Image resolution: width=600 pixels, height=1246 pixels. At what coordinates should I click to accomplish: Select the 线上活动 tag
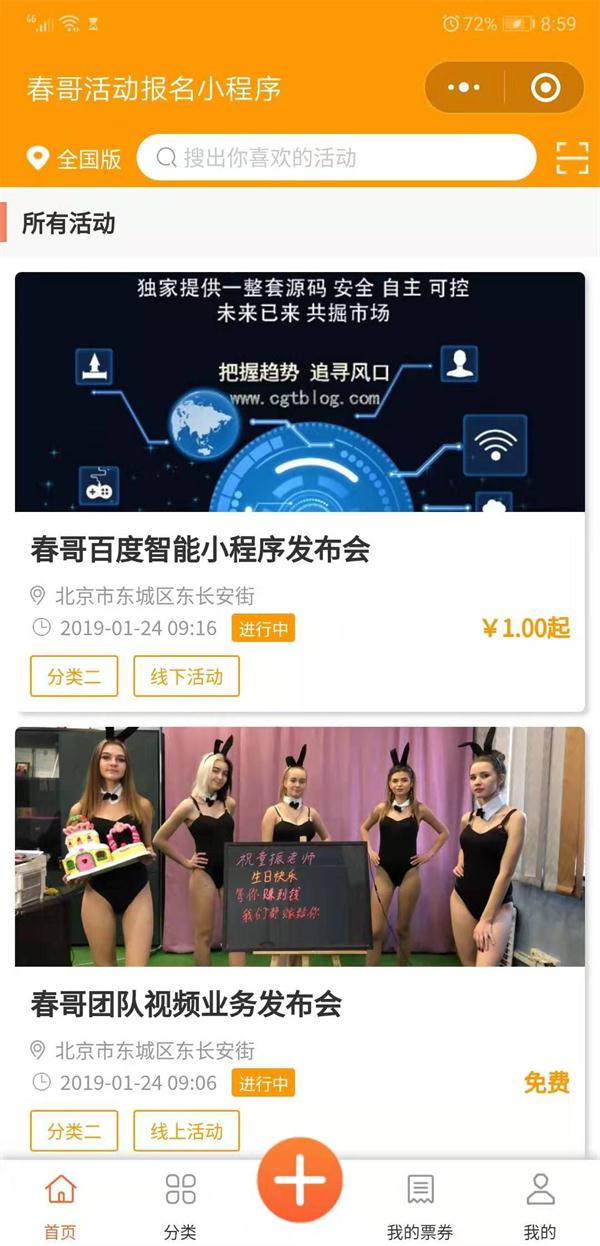pos(186,1131)
